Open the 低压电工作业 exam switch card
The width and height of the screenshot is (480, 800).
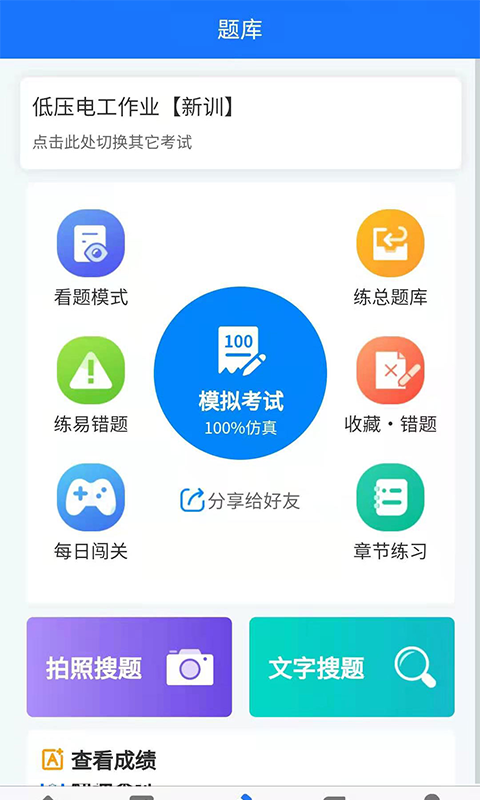point(240,123)
